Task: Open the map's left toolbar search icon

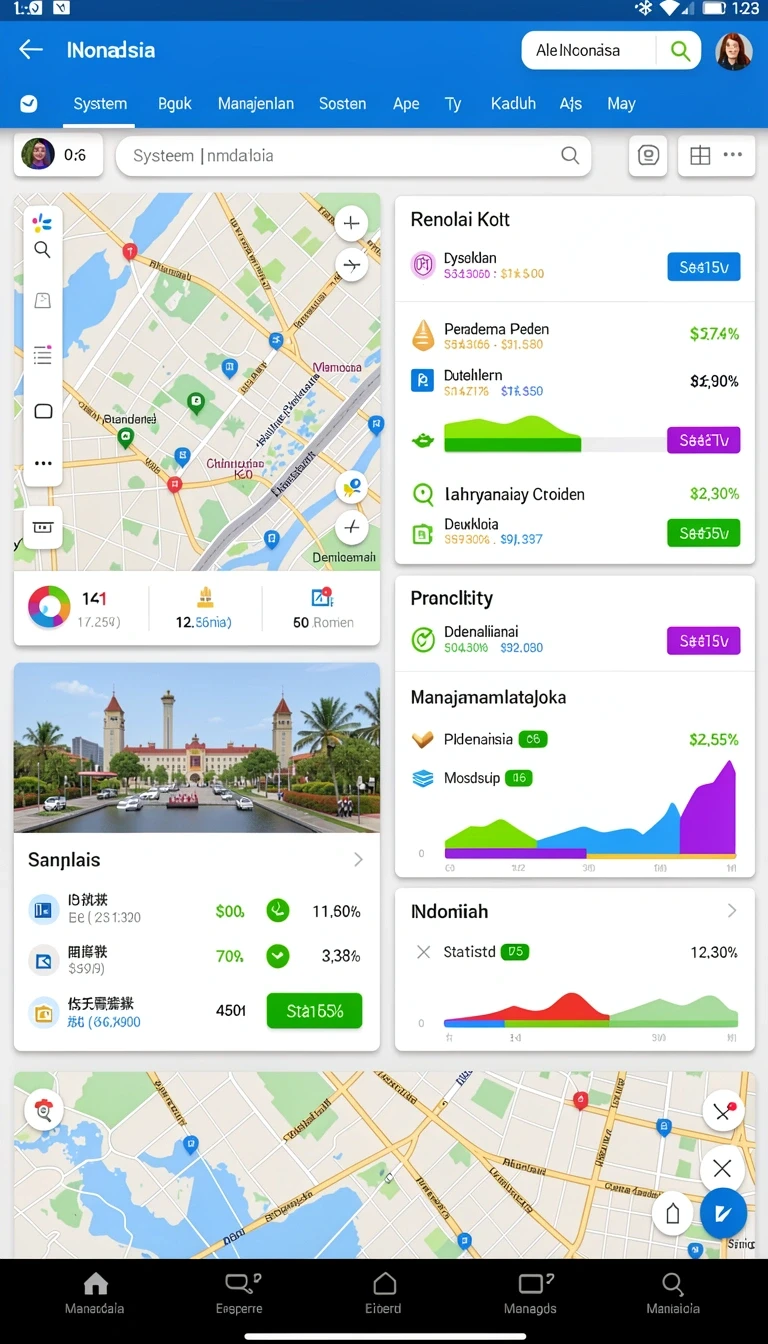Action: click(42, 250)
